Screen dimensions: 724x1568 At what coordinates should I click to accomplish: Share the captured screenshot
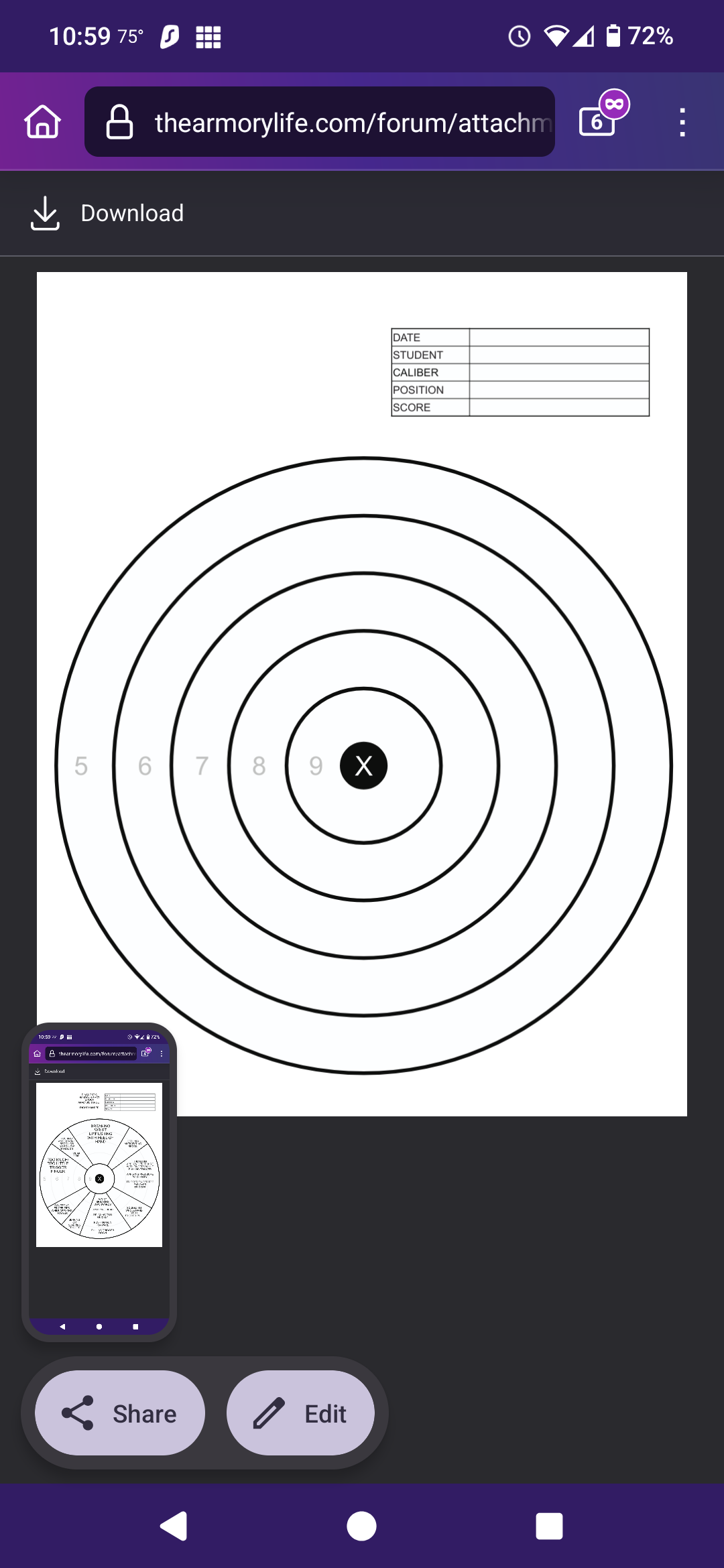tap(119, 1413)
